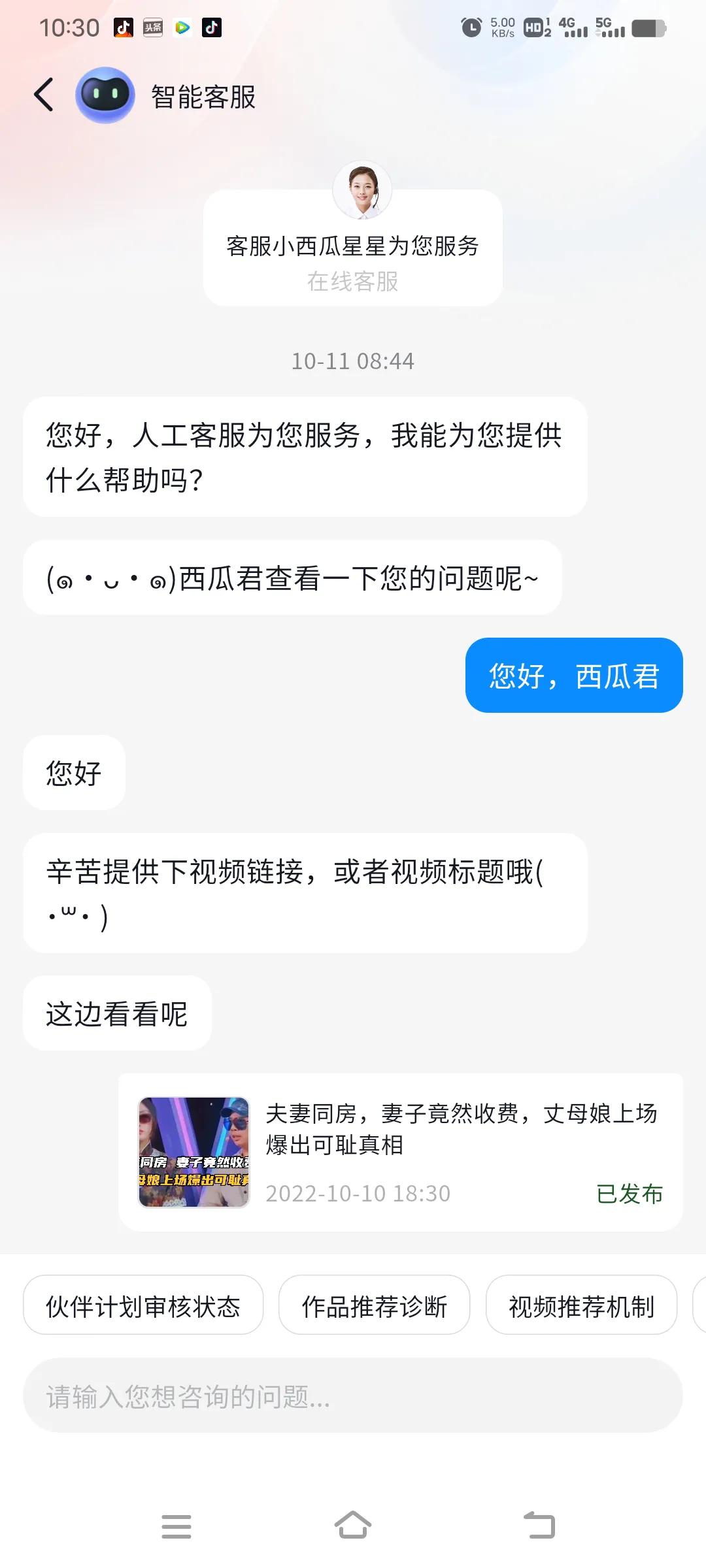The image size is (706, 1568).
Task: Tap the 在线客服 label in greeting card
Action: pyautogui.click(x=353, y=282)
